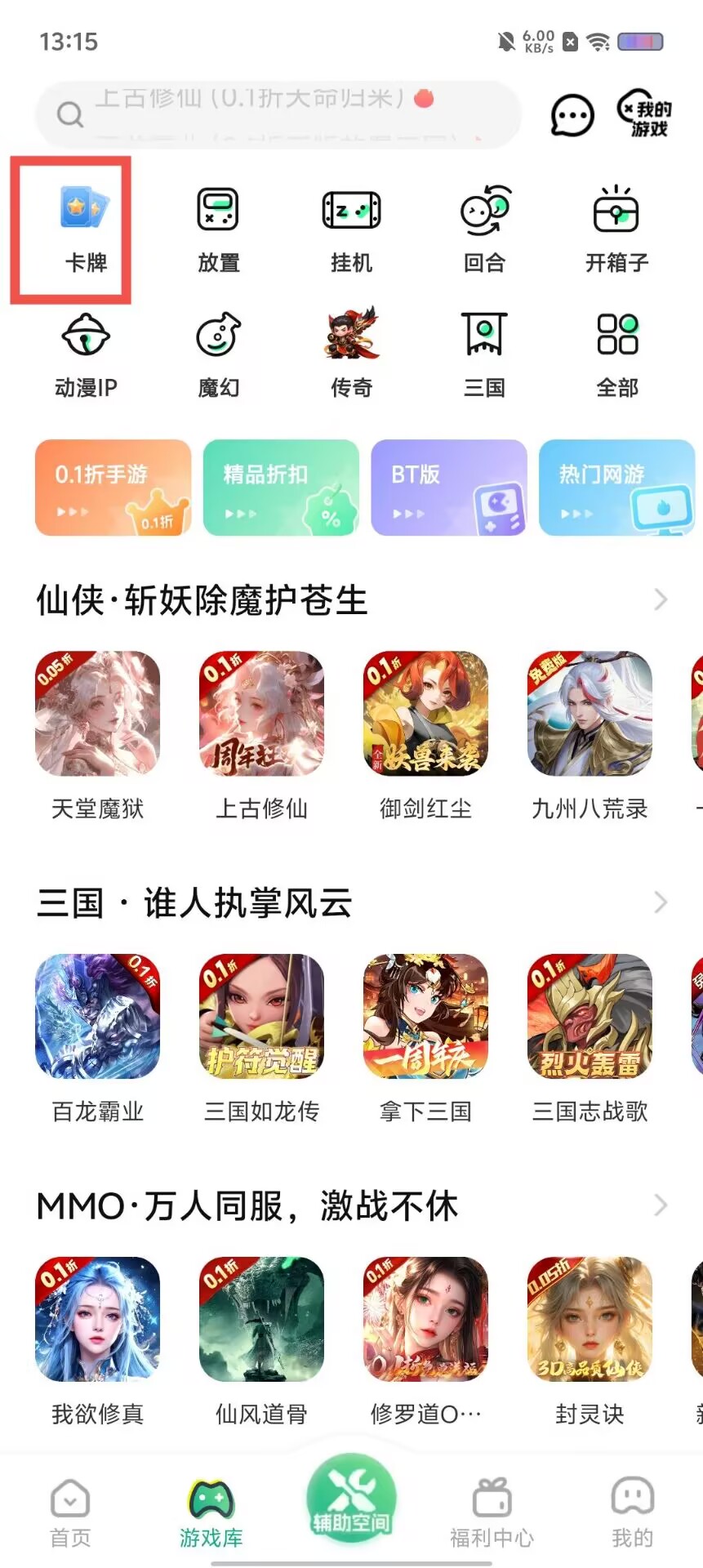Expand the 仙侠·斩妖除魔护苍生 section arrow
Viewport: 703px width, 1568px height.
[x=661, y=600]
